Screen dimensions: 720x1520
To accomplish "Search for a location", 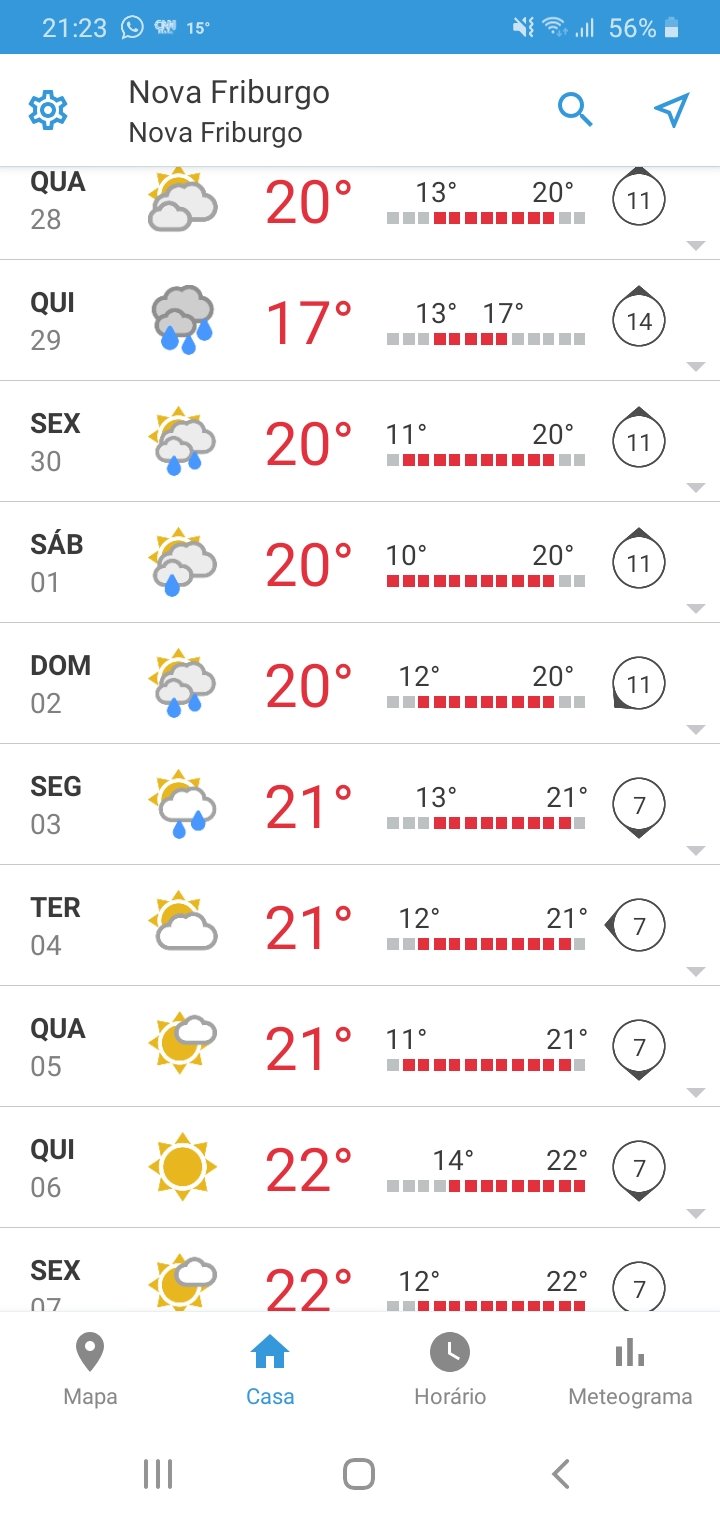I will tap(575, 110).
